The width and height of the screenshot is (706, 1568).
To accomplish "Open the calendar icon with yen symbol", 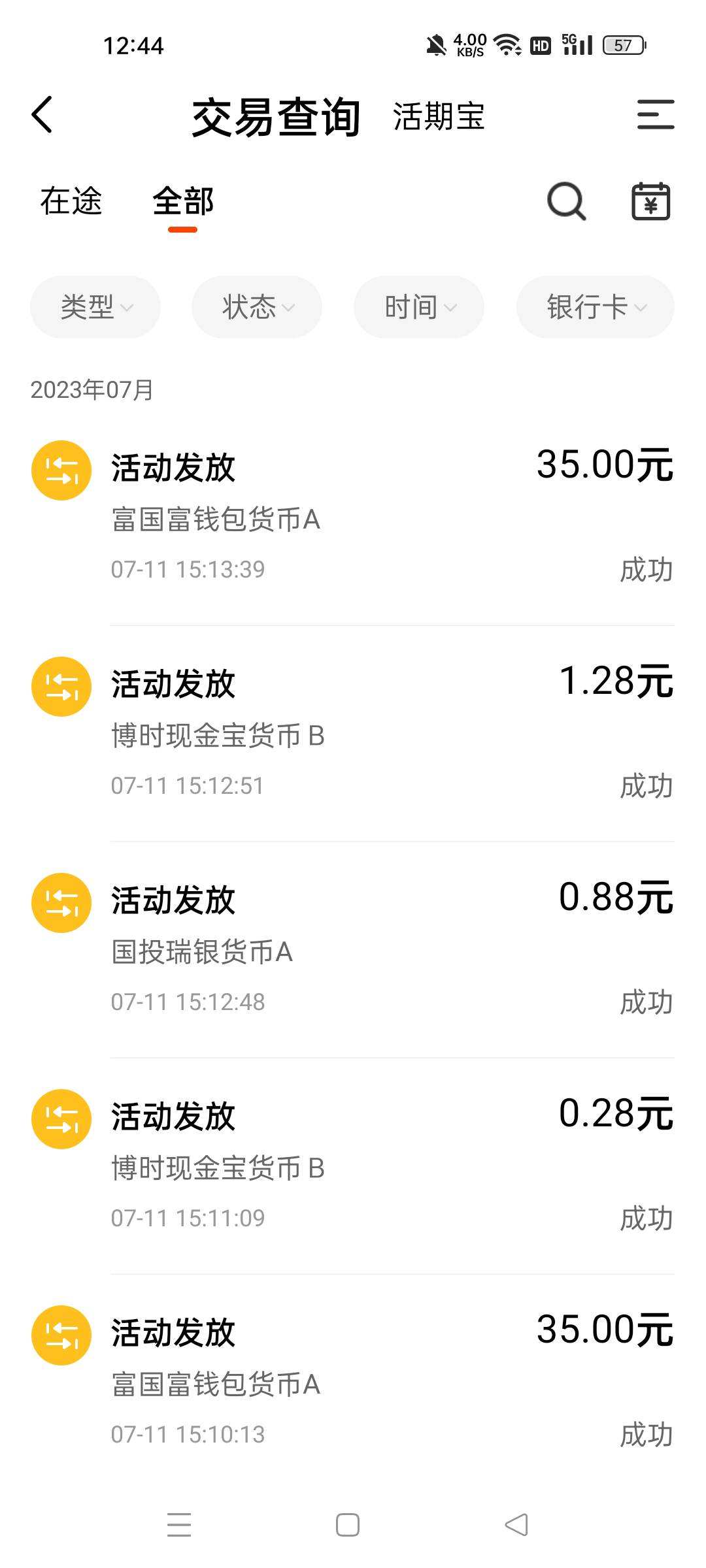I will (x=651, y=201).
